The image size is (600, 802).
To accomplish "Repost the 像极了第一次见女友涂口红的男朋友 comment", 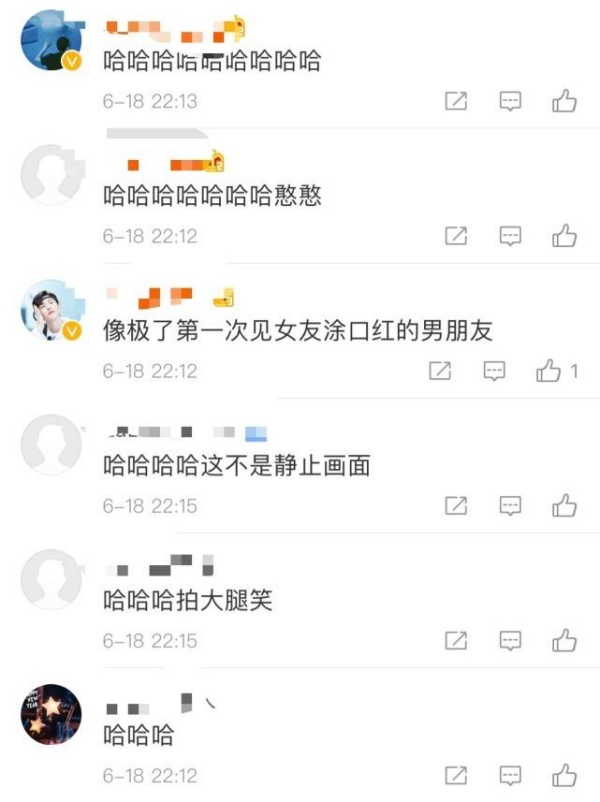I will (439, 371).
